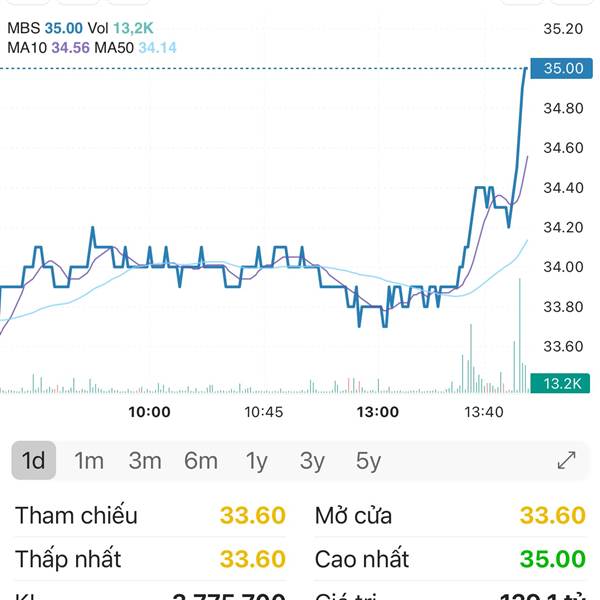This screenshot has width=600, height=600.
Task: Show the 6m chart range
Action: [x=201, y=461]
